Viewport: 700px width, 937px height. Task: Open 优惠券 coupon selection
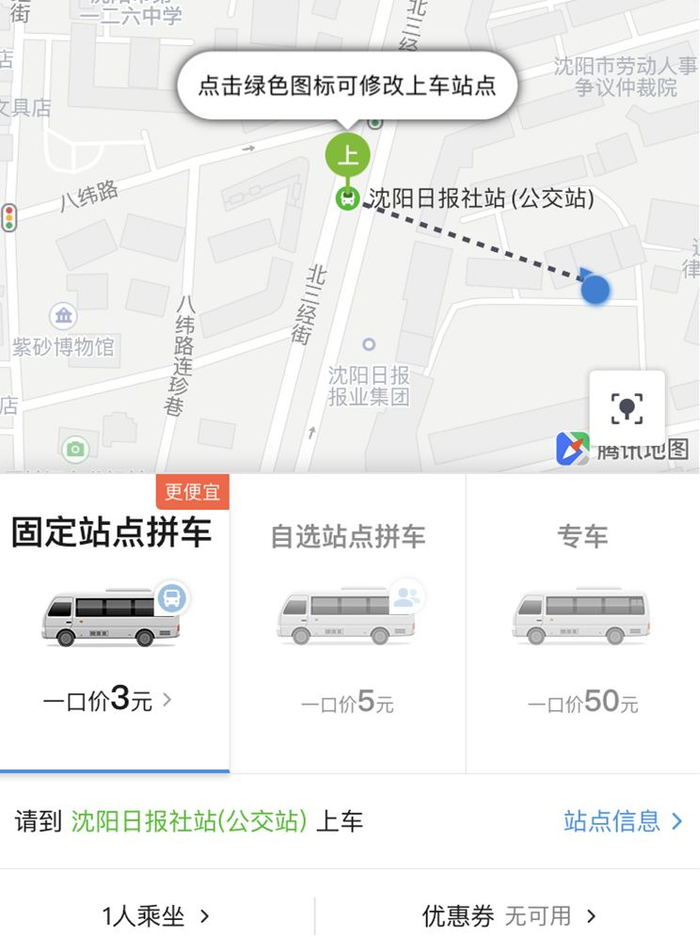(x=508, y=915)
